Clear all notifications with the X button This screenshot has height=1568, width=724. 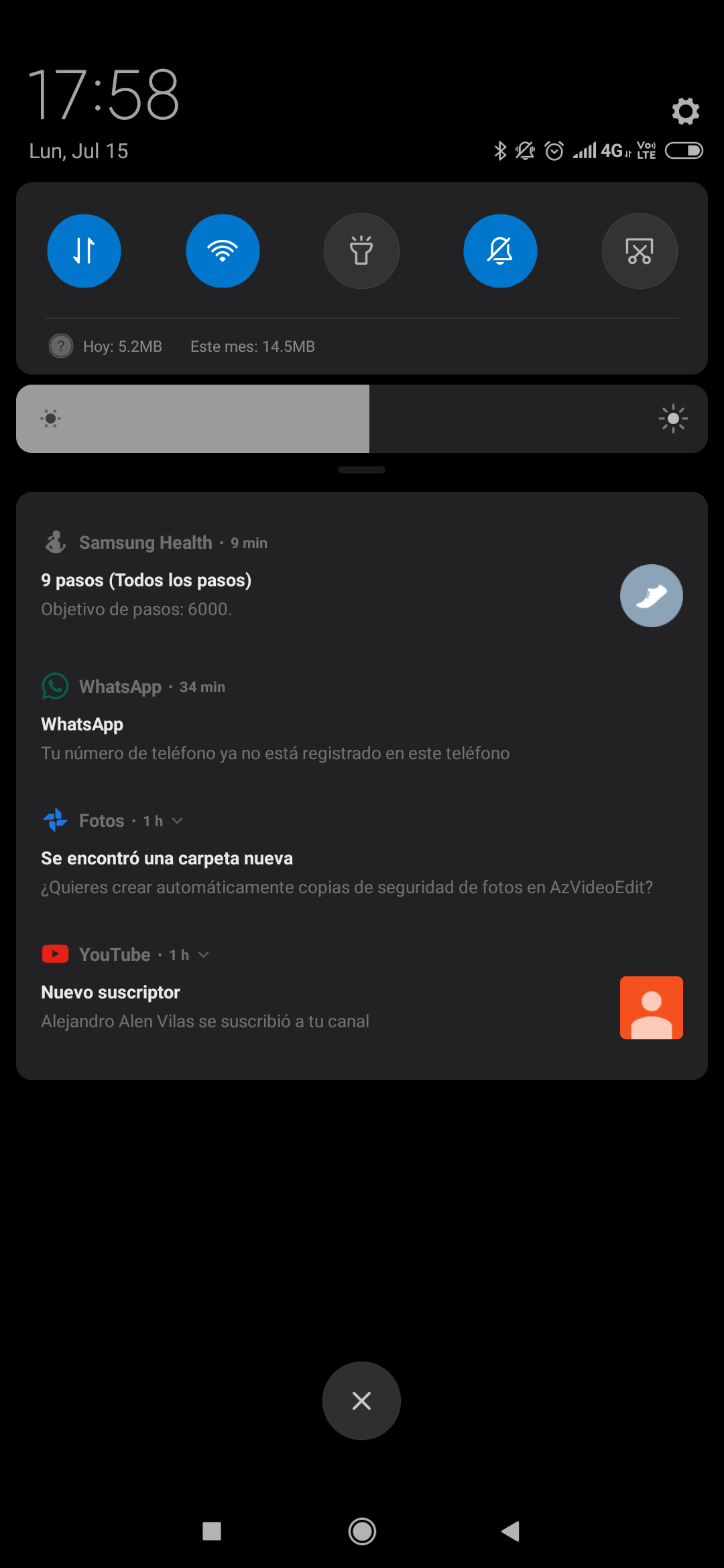tap(361, 1400)
